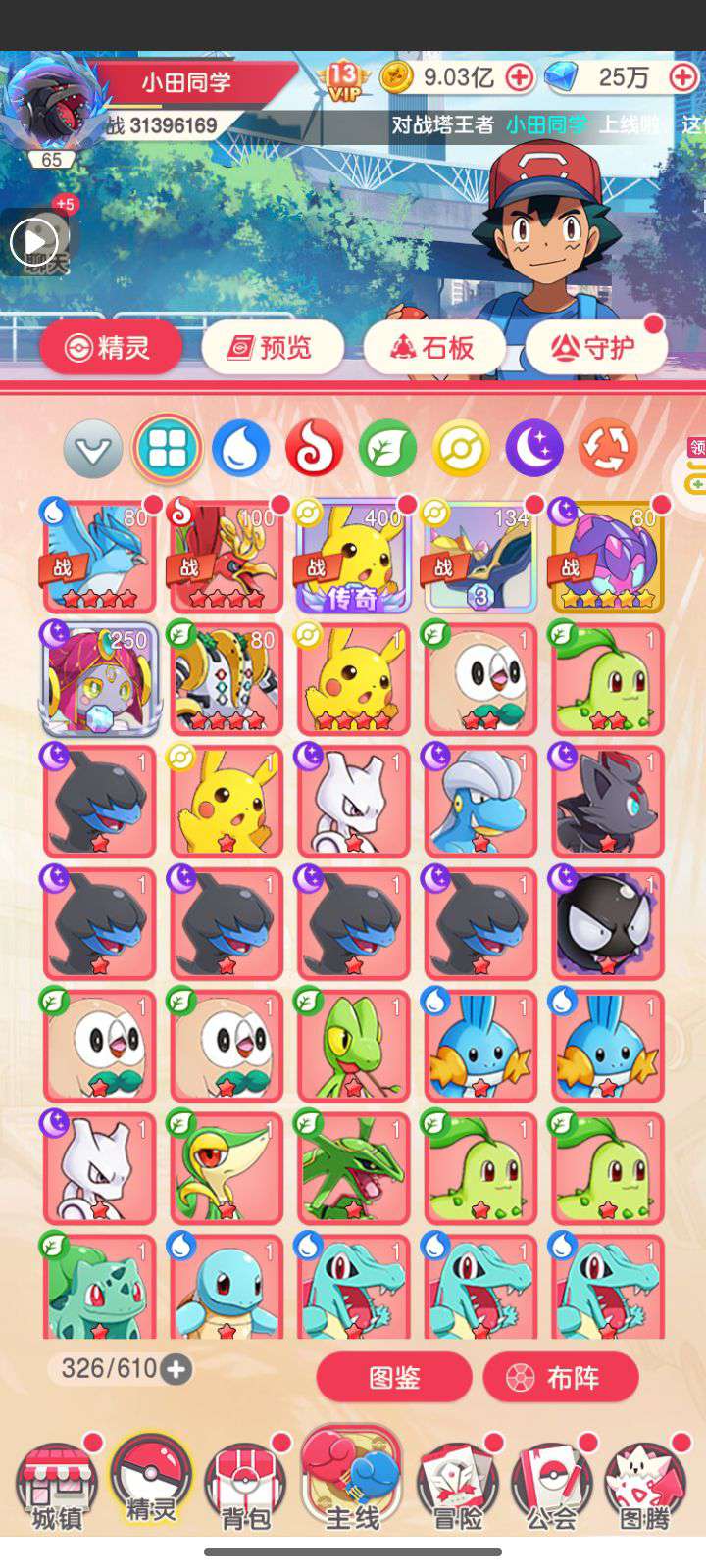Select the legendary 传奇 Pikachu level 400
The height and width of the screenshot is (1568, 706).
pos(353,557)
